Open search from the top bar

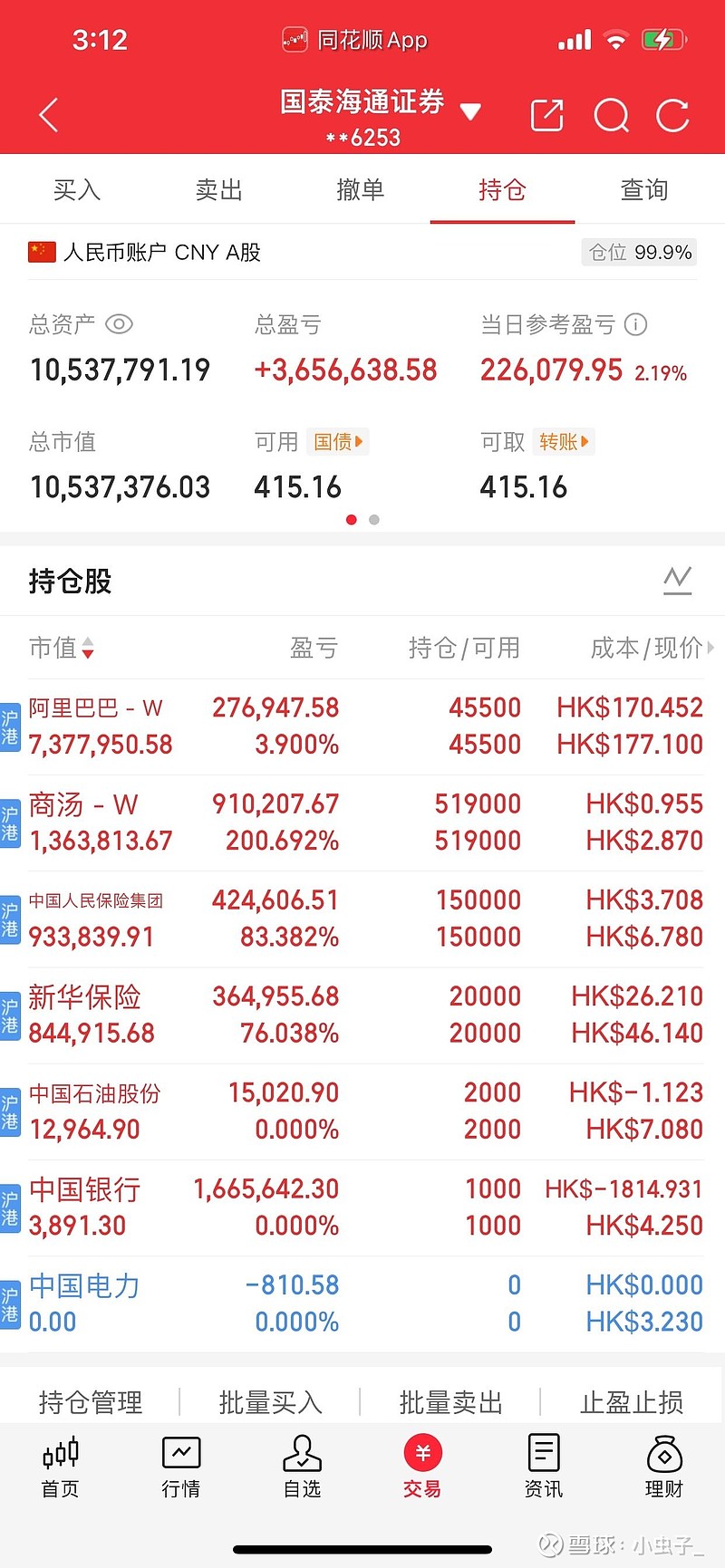(611, 115)
